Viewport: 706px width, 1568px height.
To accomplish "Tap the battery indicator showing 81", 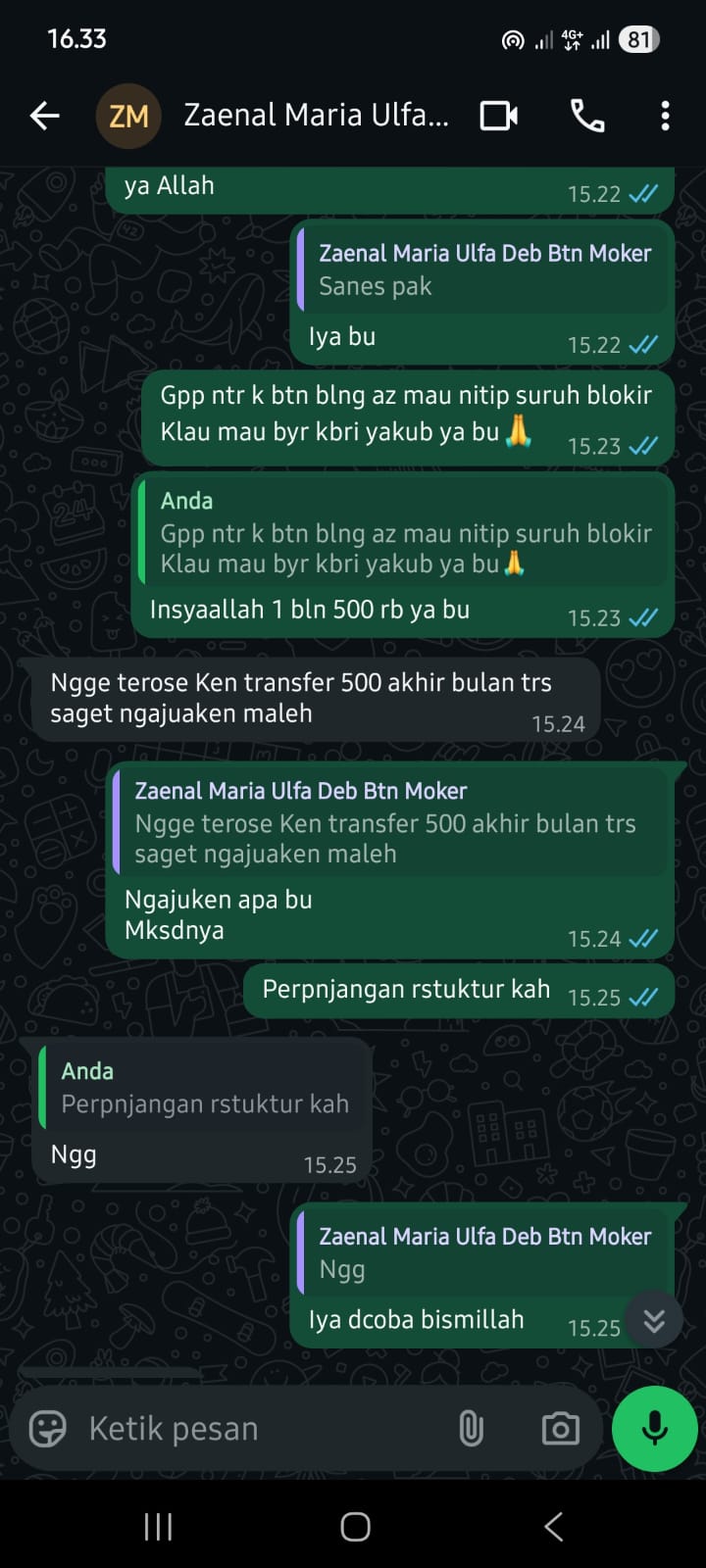I will point(637,39).
